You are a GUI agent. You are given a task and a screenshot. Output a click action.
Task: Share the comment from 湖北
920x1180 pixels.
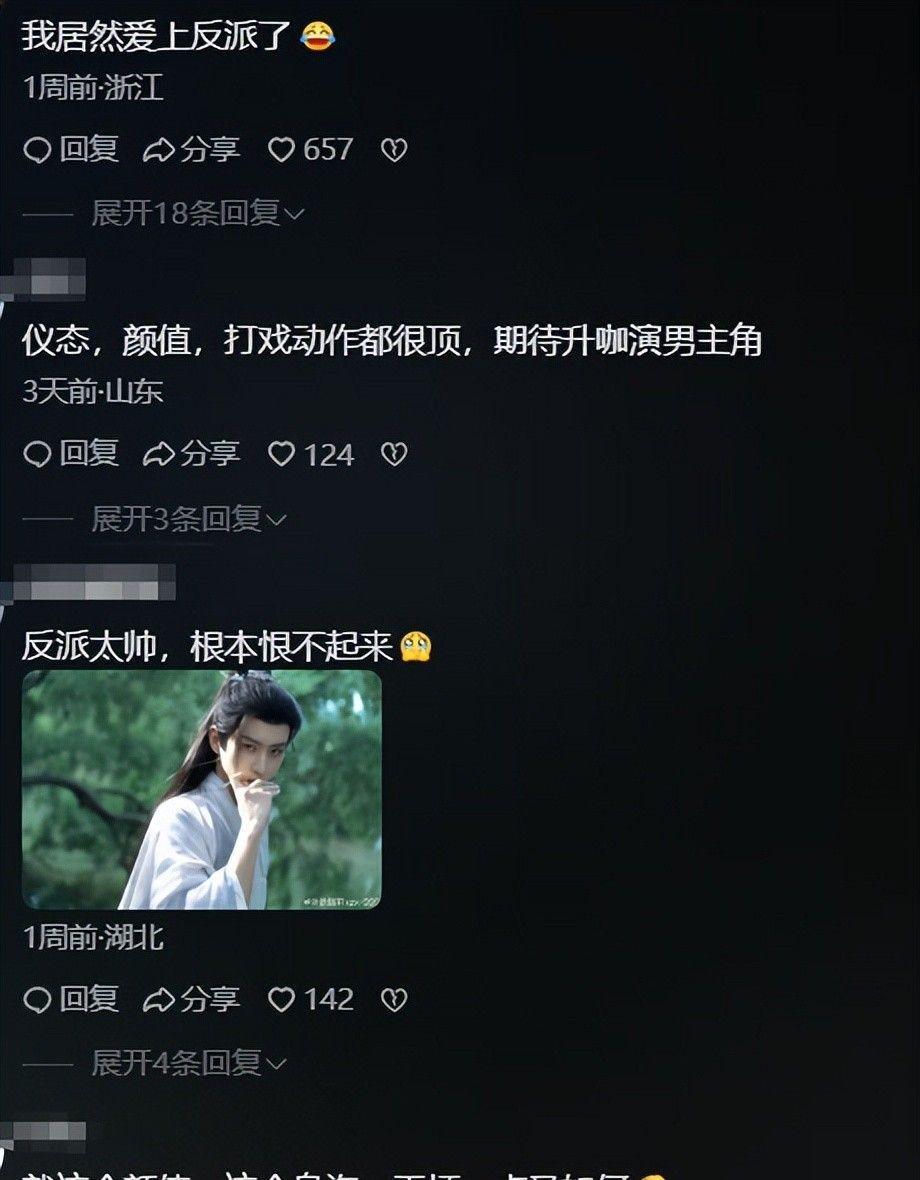pos(191,999)
